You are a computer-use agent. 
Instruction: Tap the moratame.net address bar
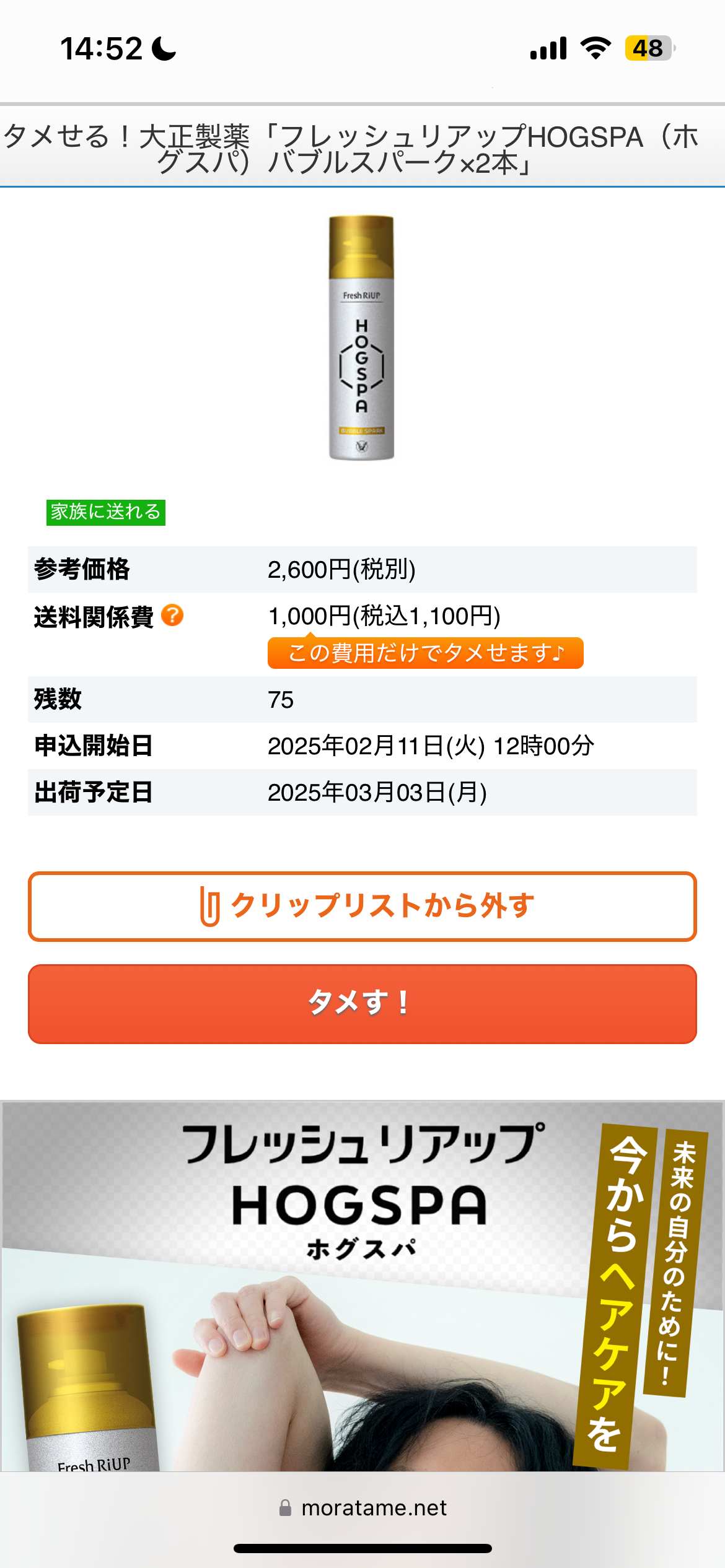tap(362, 1508)
